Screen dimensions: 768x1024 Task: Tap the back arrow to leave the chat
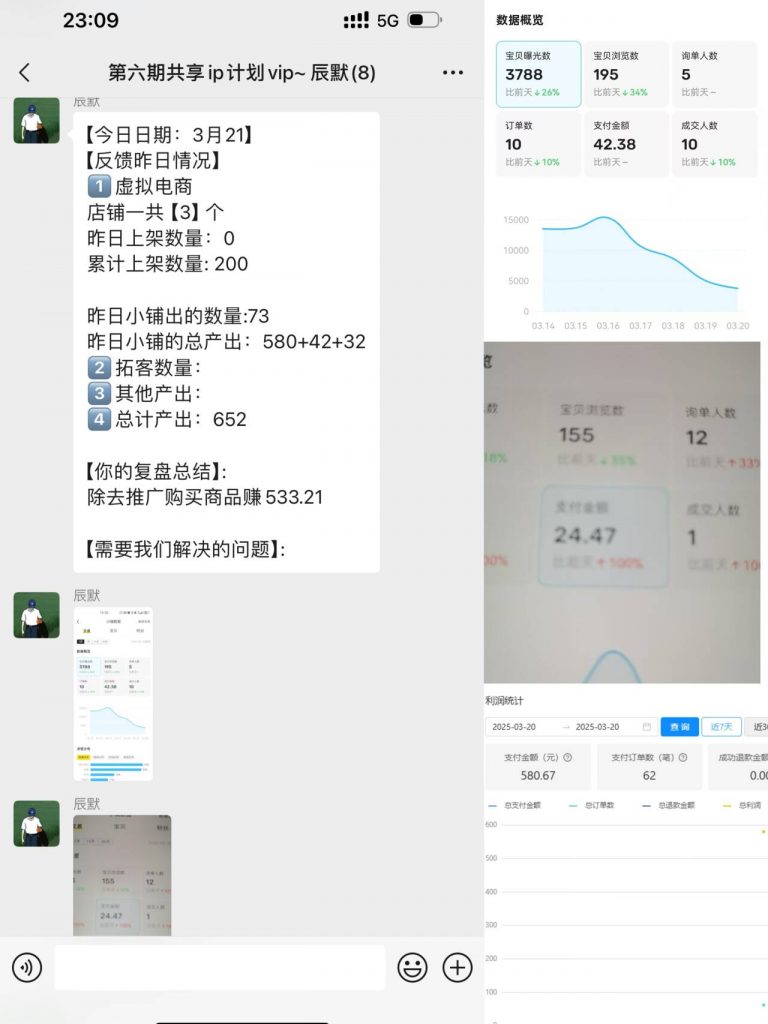point(22,72)
